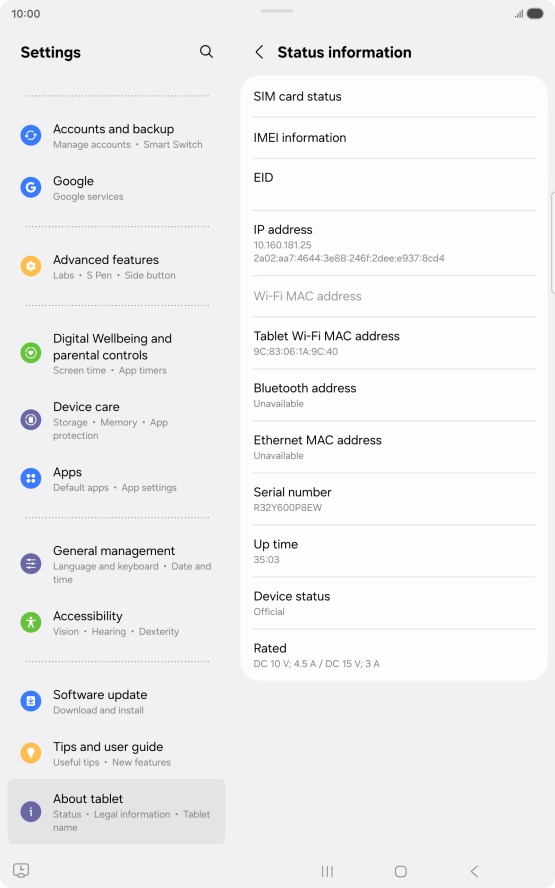Open SIM card status
555x888 pixels.
click(394, 96)
